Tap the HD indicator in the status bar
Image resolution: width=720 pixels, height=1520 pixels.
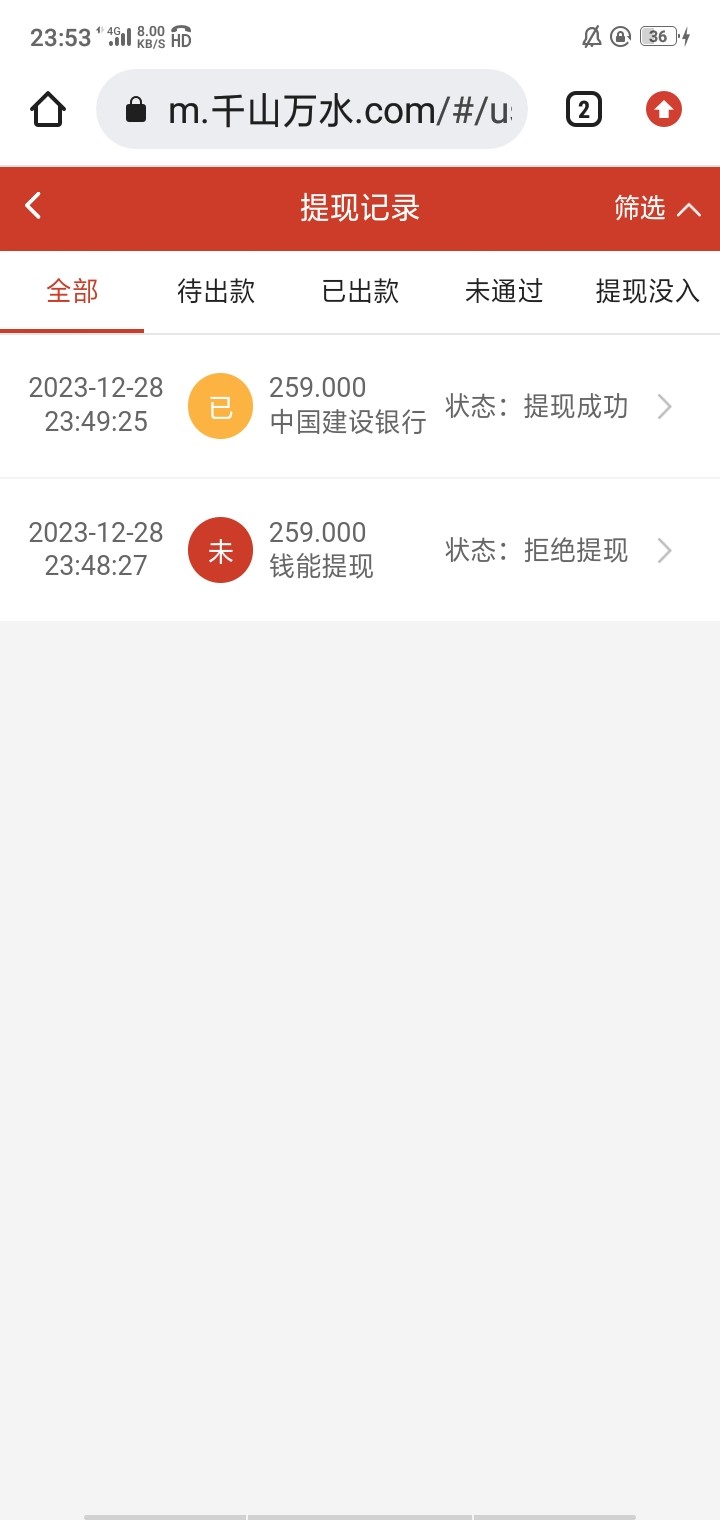click(x=178, y=38)
